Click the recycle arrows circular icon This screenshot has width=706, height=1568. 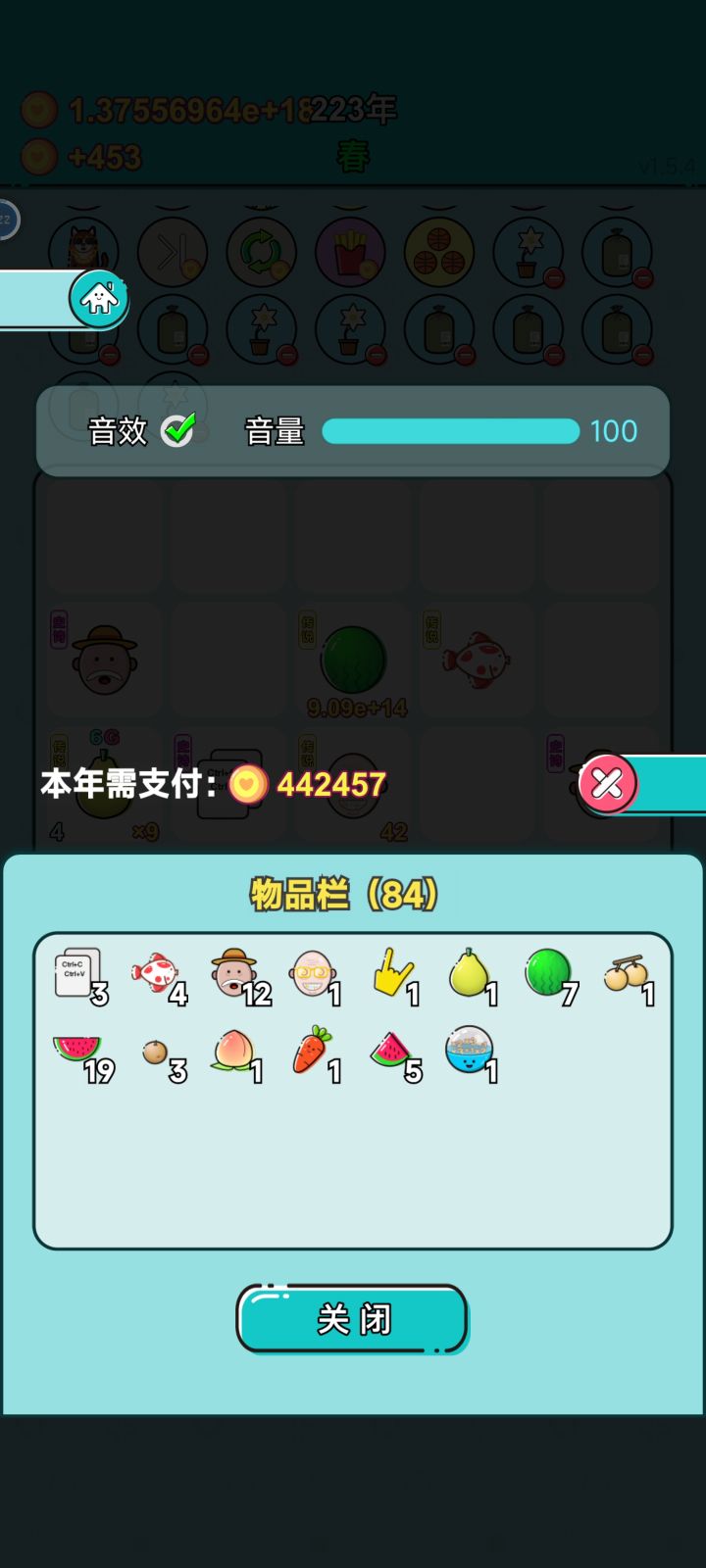(x=262, y=252)
